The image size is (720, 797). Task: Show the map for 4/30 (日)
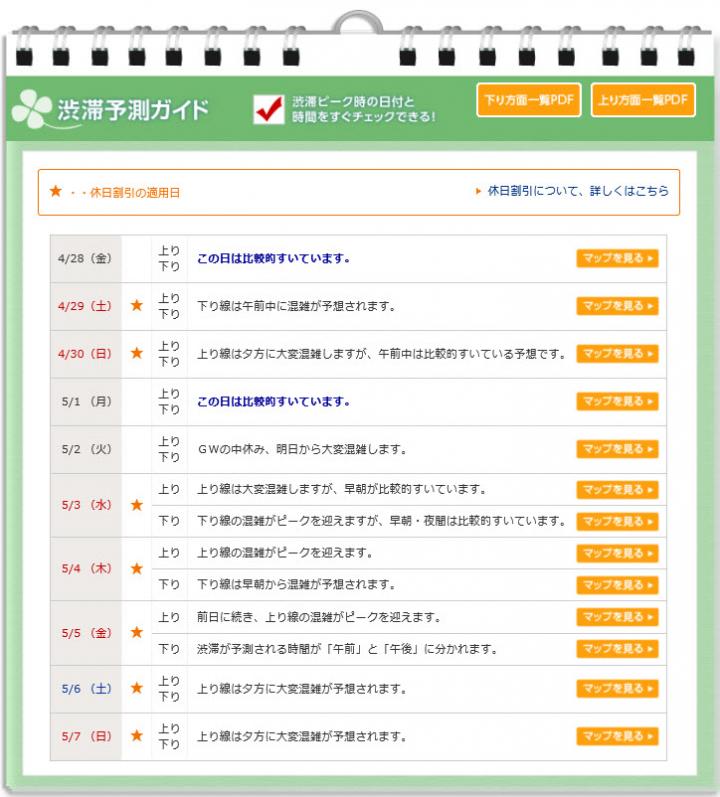(x=617, y=354)
